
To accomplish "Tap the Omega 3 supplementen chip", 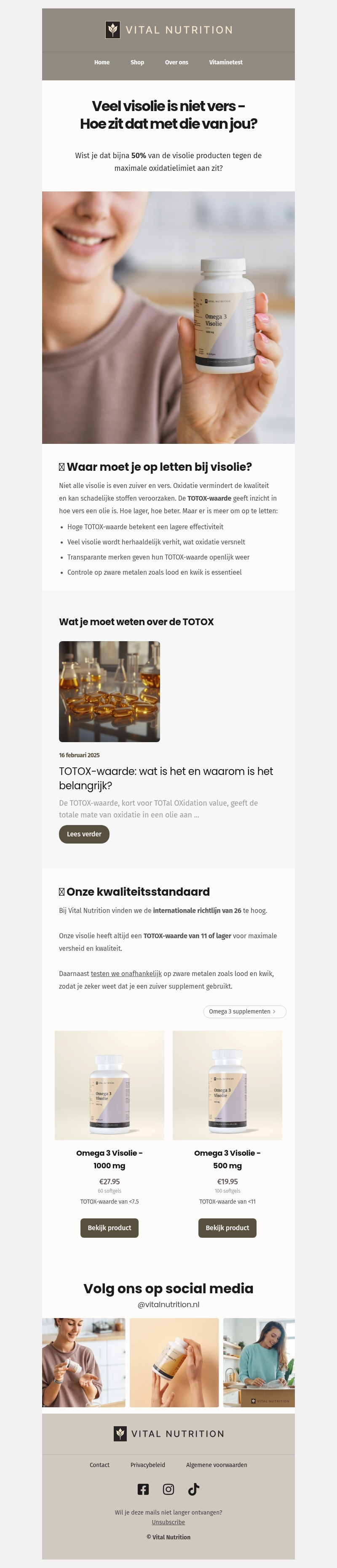I will 244,1011.
